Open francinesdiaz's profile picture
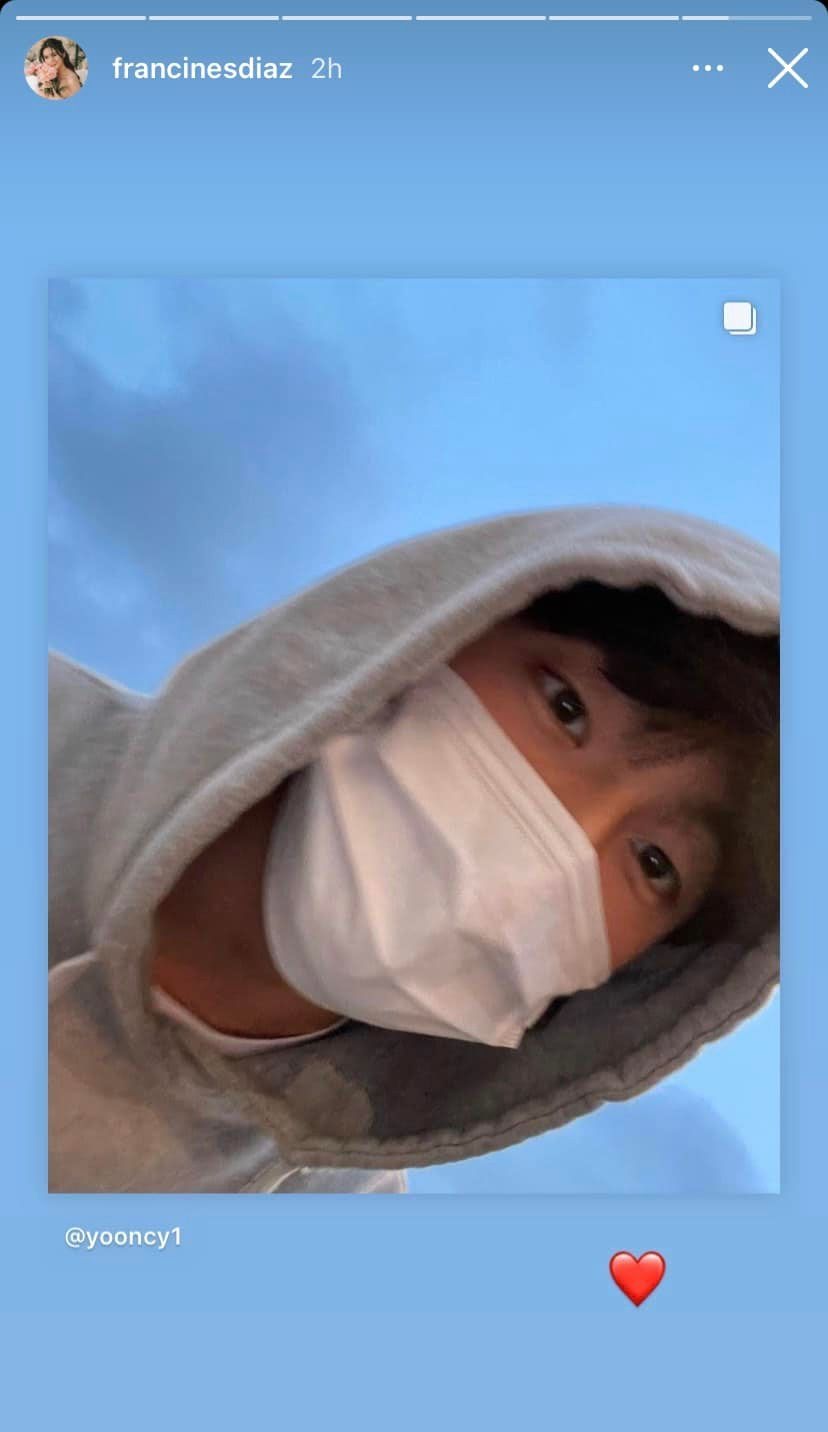 tap(56, 68)
